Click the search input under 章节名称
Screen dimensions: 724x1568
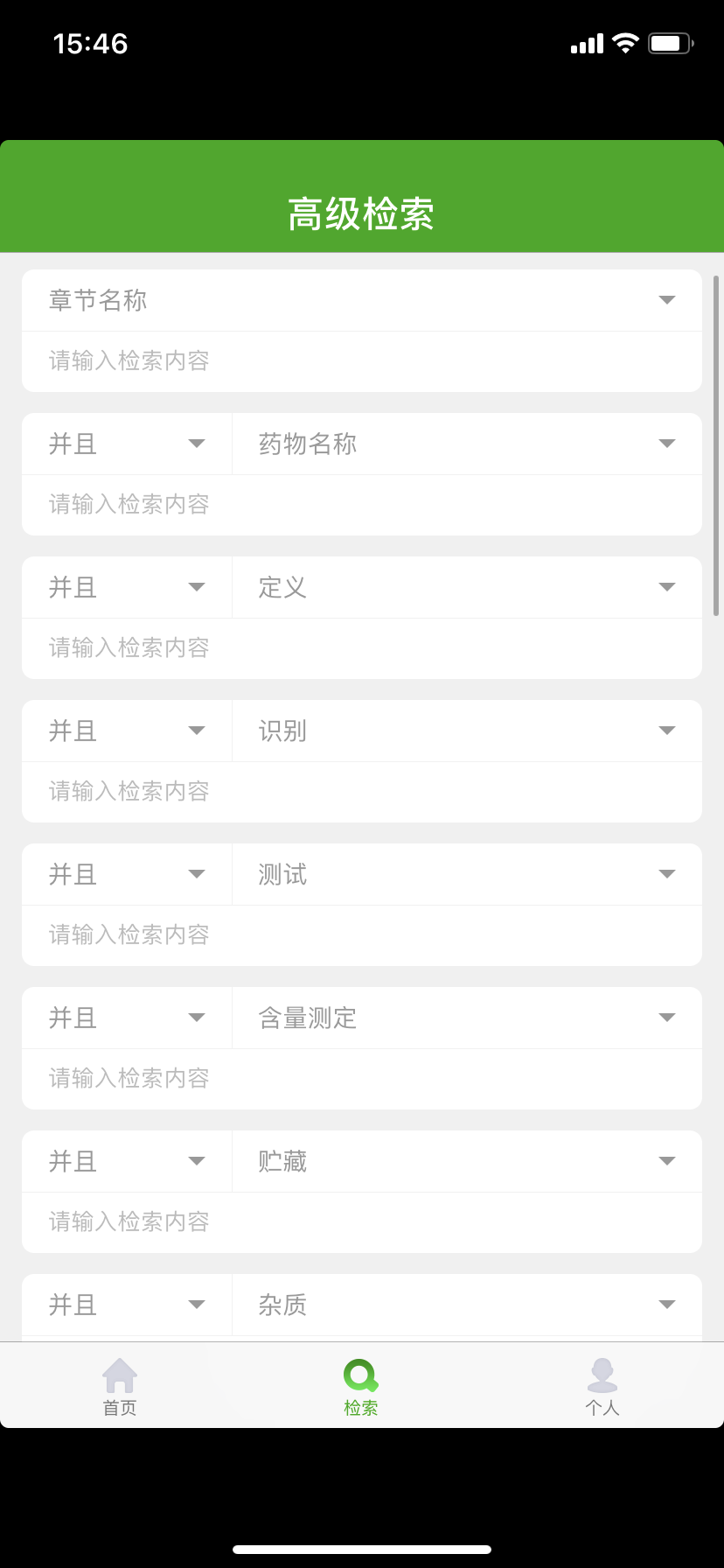(361, 361)
